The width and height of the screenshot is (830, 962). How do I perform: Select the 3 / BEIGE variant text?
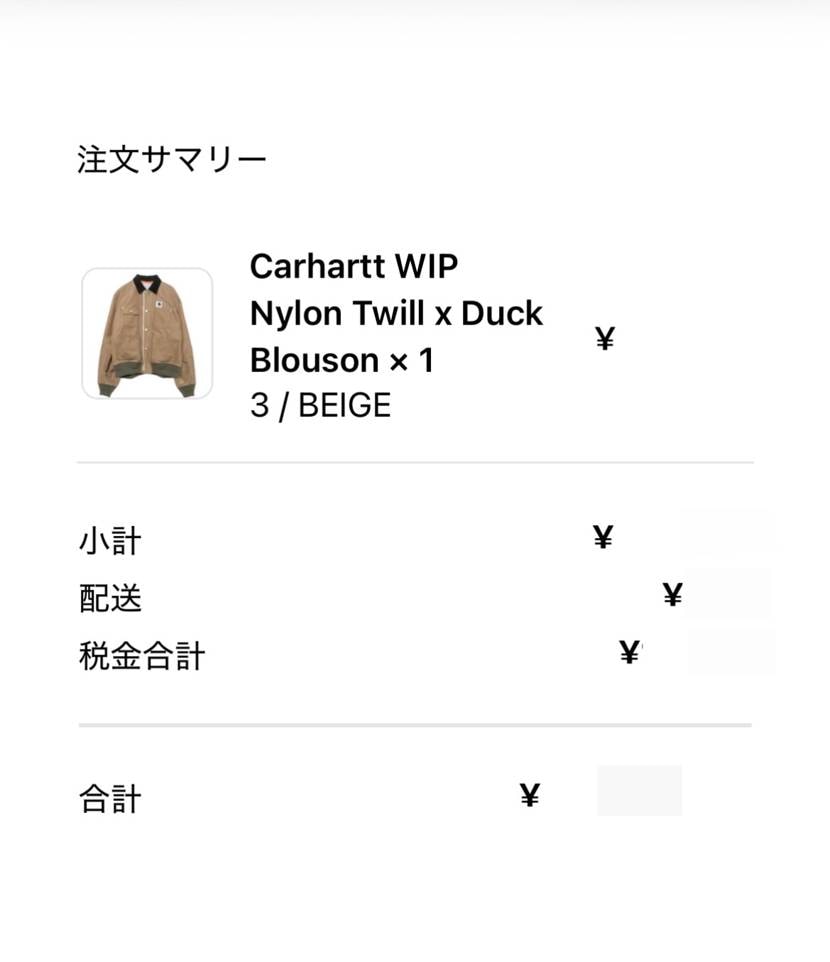click(x=319, y=405)
